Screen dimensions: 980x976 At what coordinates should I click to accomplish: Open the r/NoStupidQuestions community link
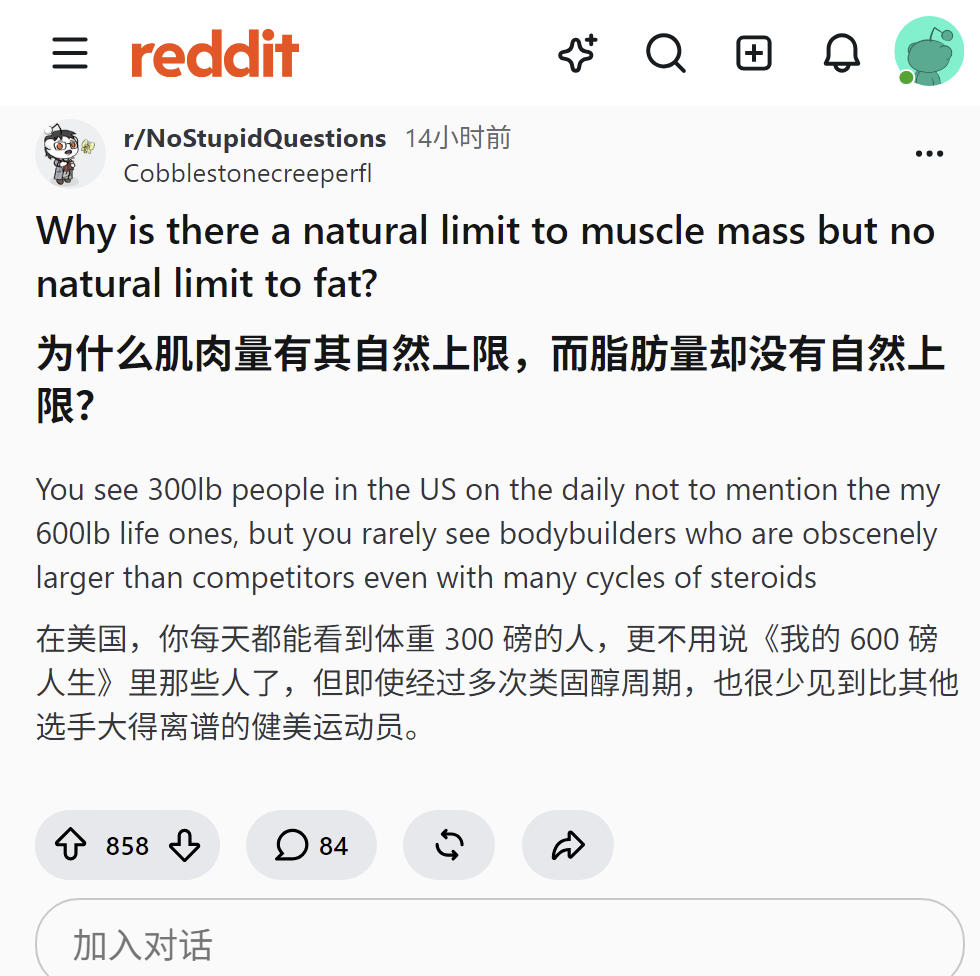coord(255,138)
